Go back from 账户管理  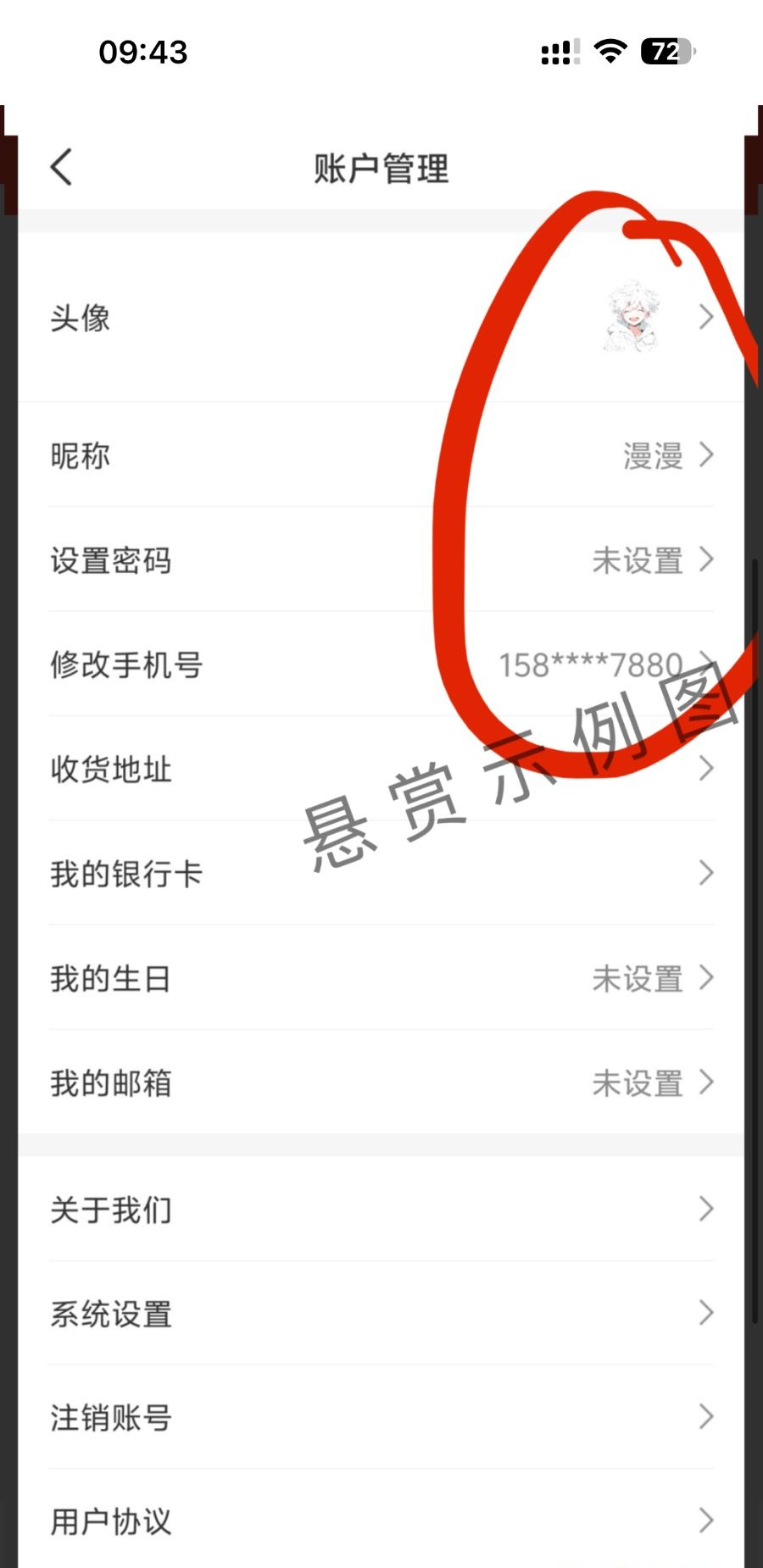pos(61,167)
